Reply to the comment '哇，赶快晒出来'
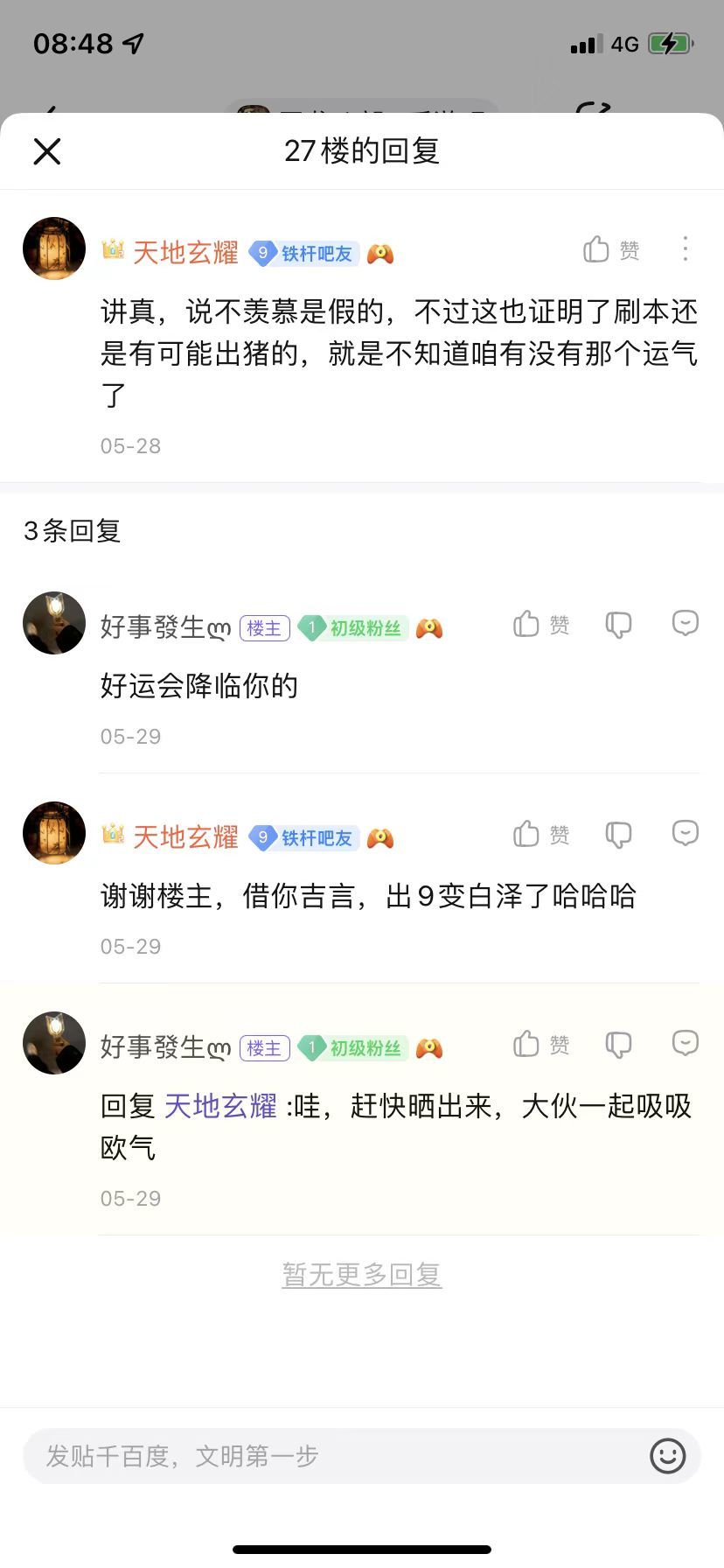Image resolution: width=724 pixels, height=1568 pixels. point(686,1043)
